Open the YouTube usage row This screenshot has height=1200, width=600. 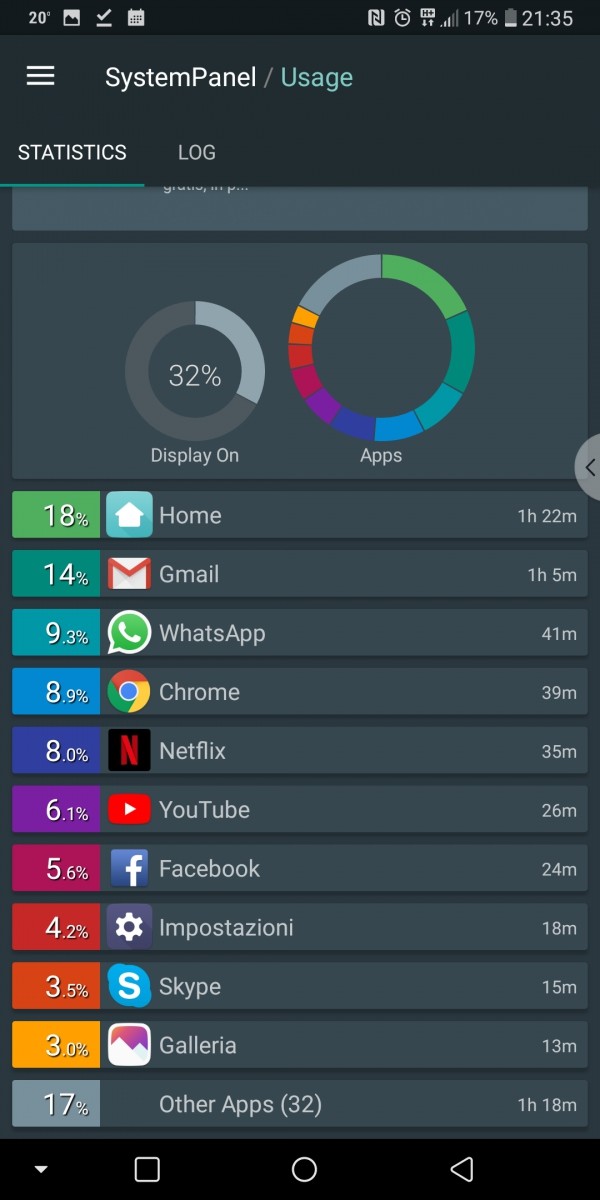click(x=300, y=810)
